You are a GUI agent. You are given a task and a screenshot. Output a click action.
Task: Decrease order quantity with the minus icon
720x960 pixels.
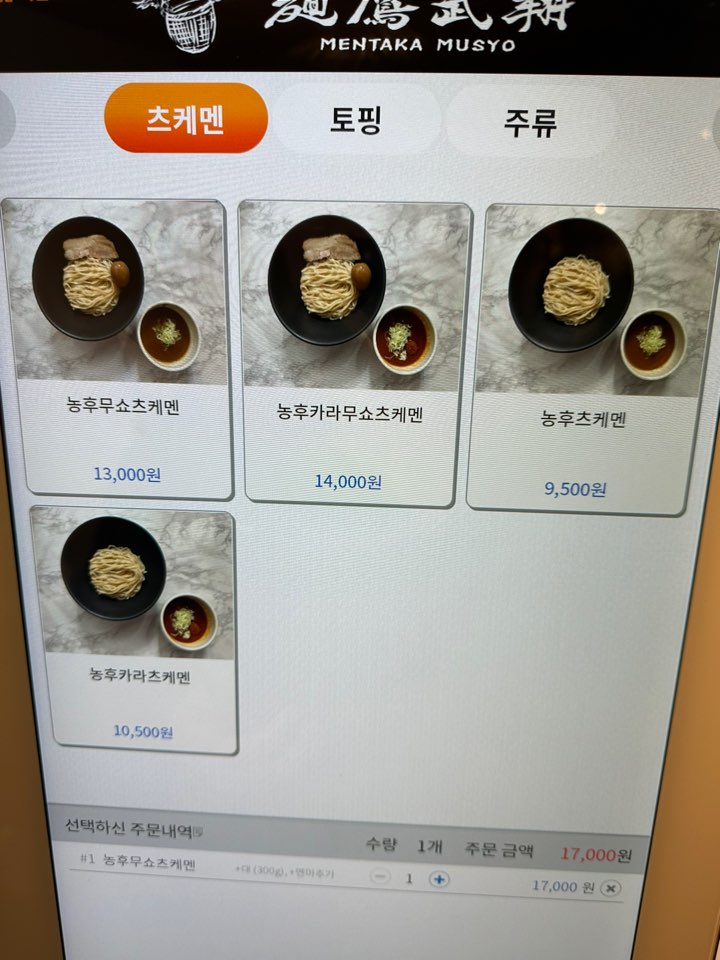pyautogui.click(x=383, y=879)
